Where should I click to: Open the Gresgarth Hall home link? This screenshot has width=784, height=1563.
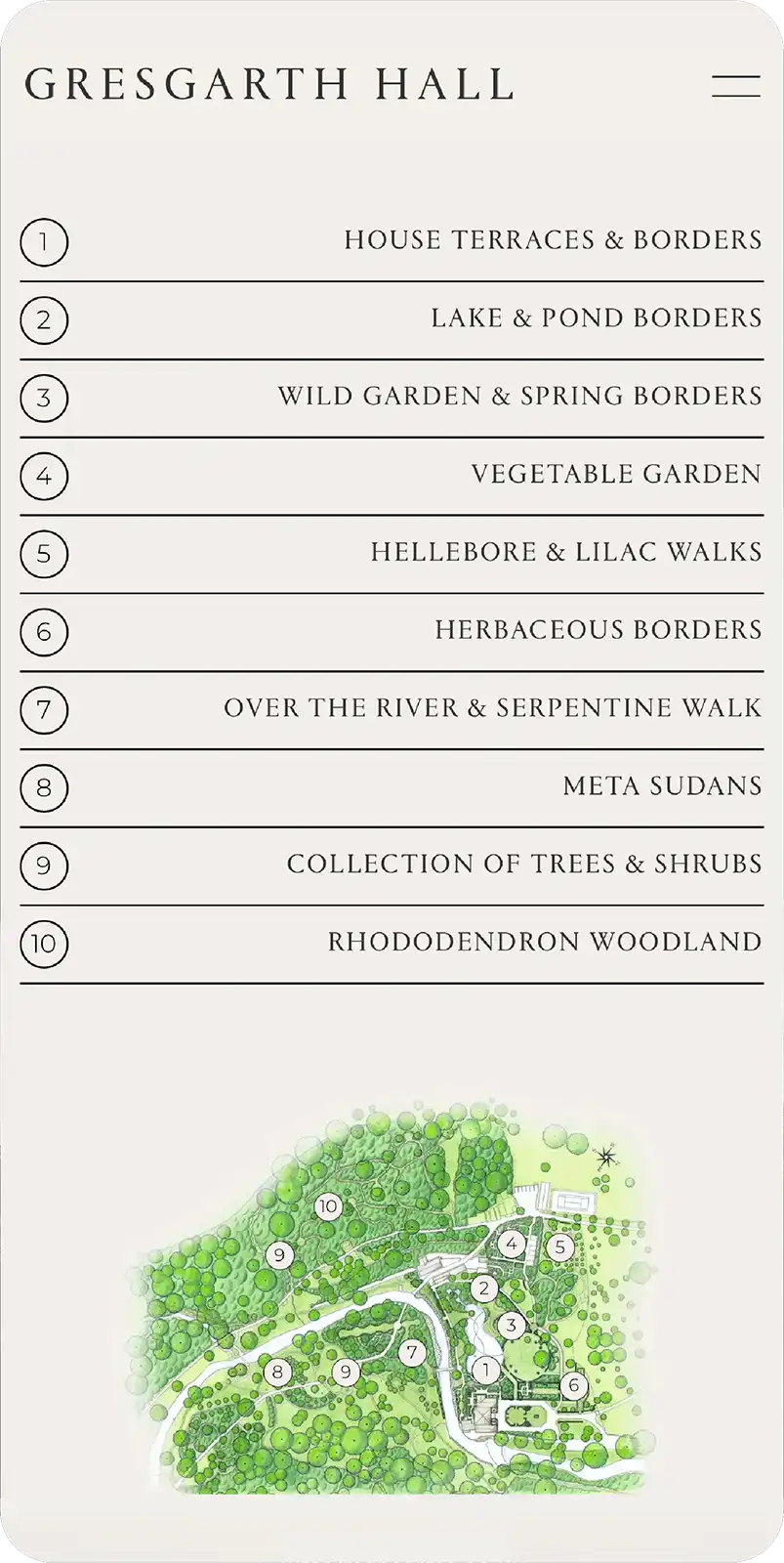[269, 85]
